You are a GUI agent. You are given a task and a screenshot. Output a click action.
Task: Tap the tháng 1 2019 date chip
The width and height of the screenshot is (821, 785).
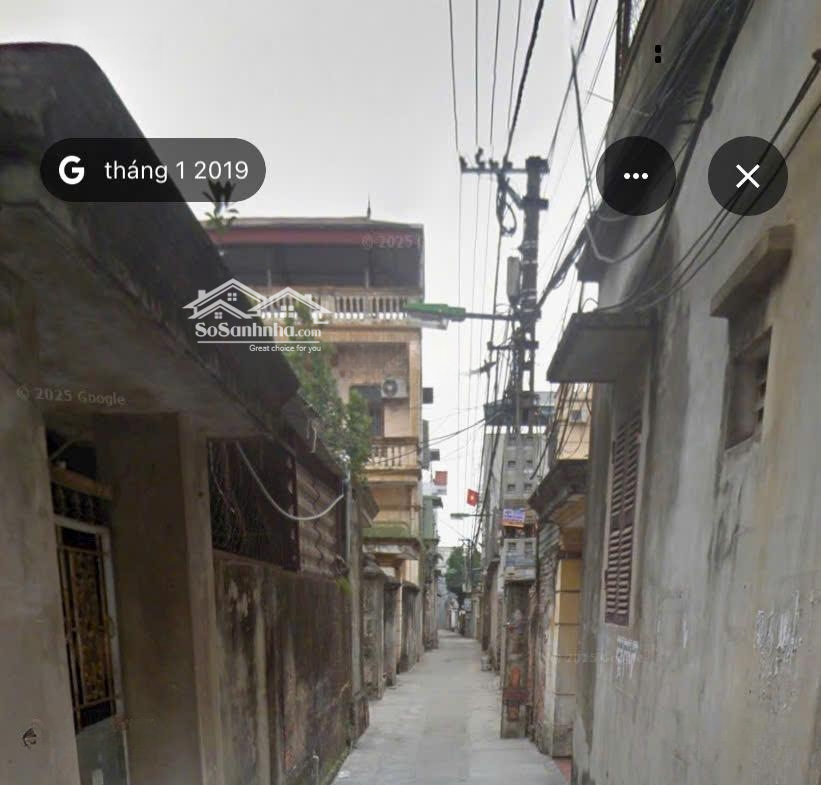153,170
